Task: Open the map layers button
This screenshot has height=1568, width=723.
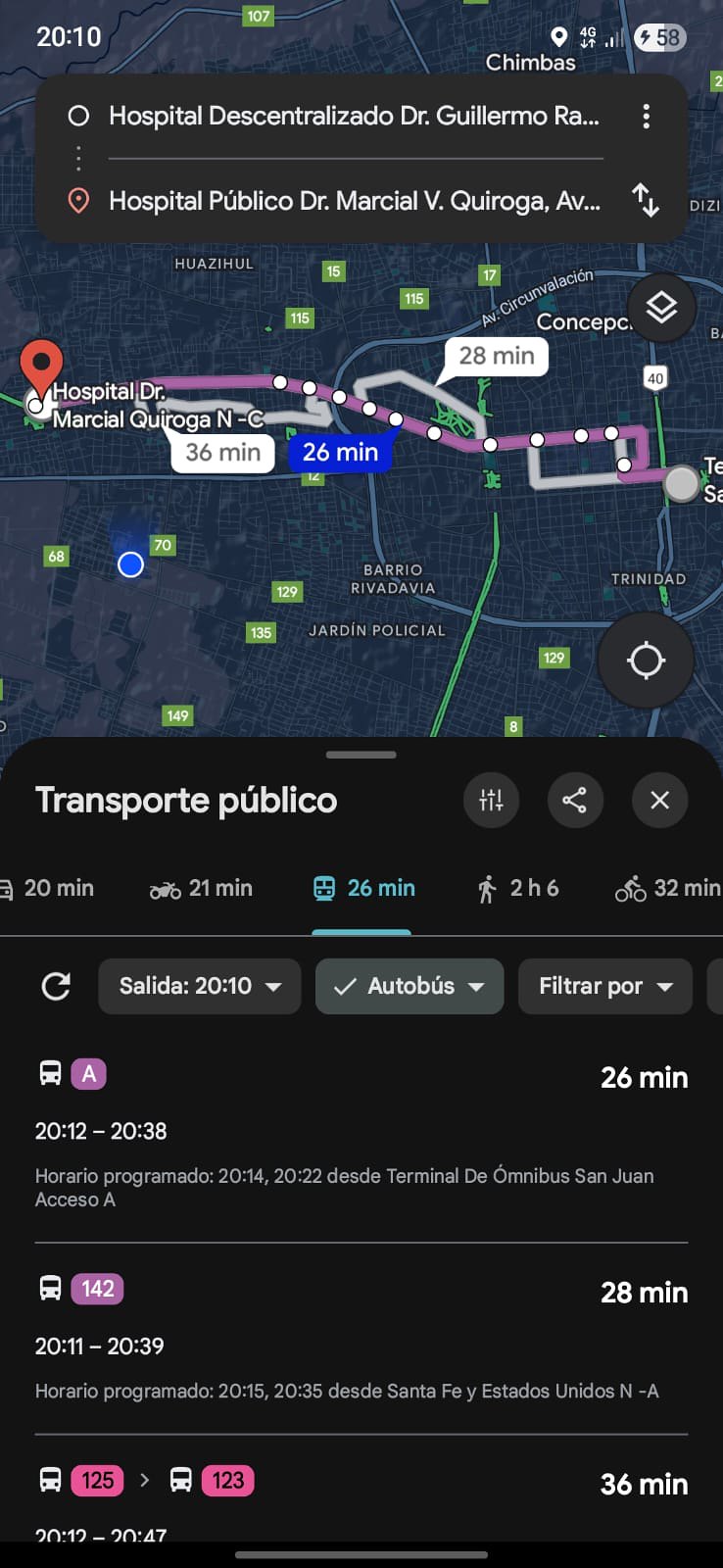Action: 661,308
